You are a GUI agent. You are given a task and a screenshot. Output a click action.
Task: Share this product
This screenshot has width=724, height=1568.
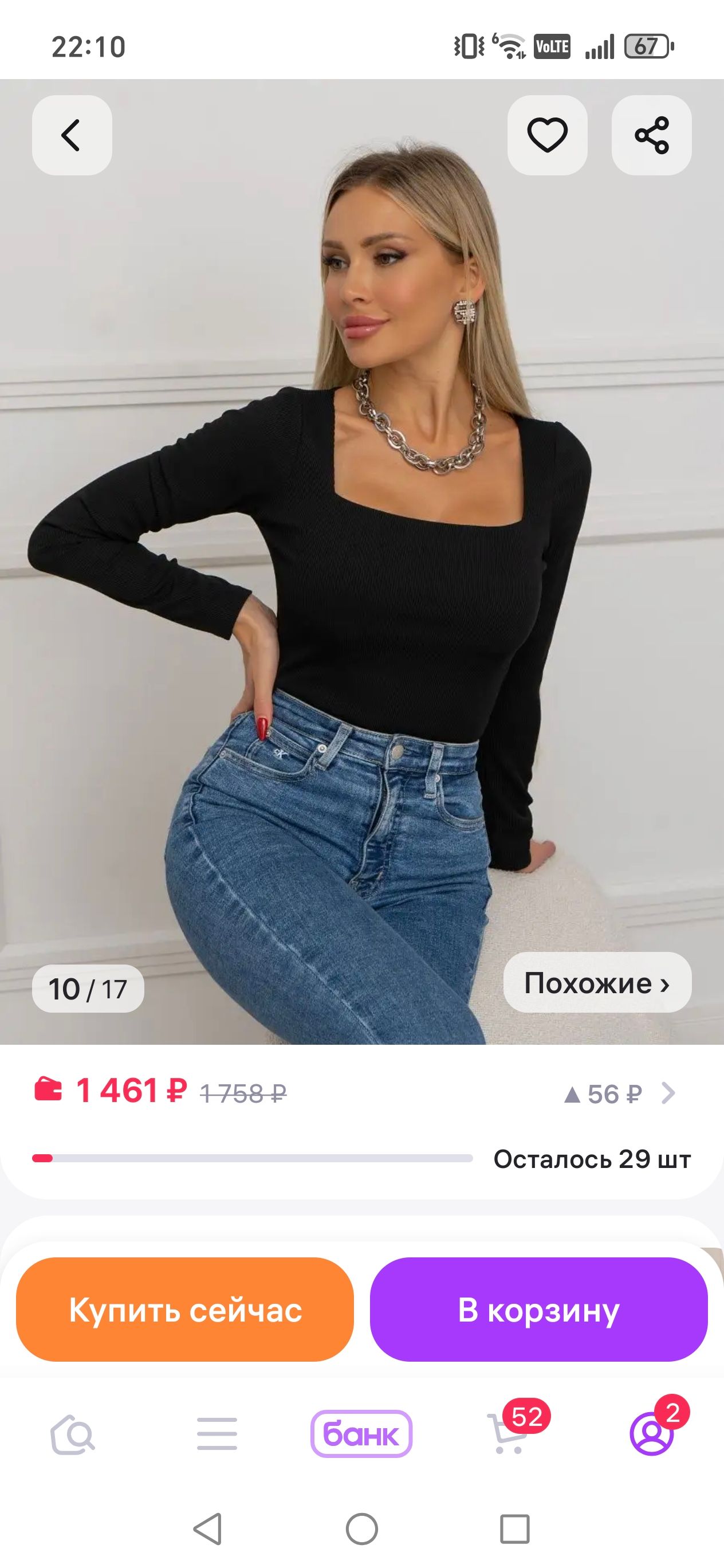652,135
